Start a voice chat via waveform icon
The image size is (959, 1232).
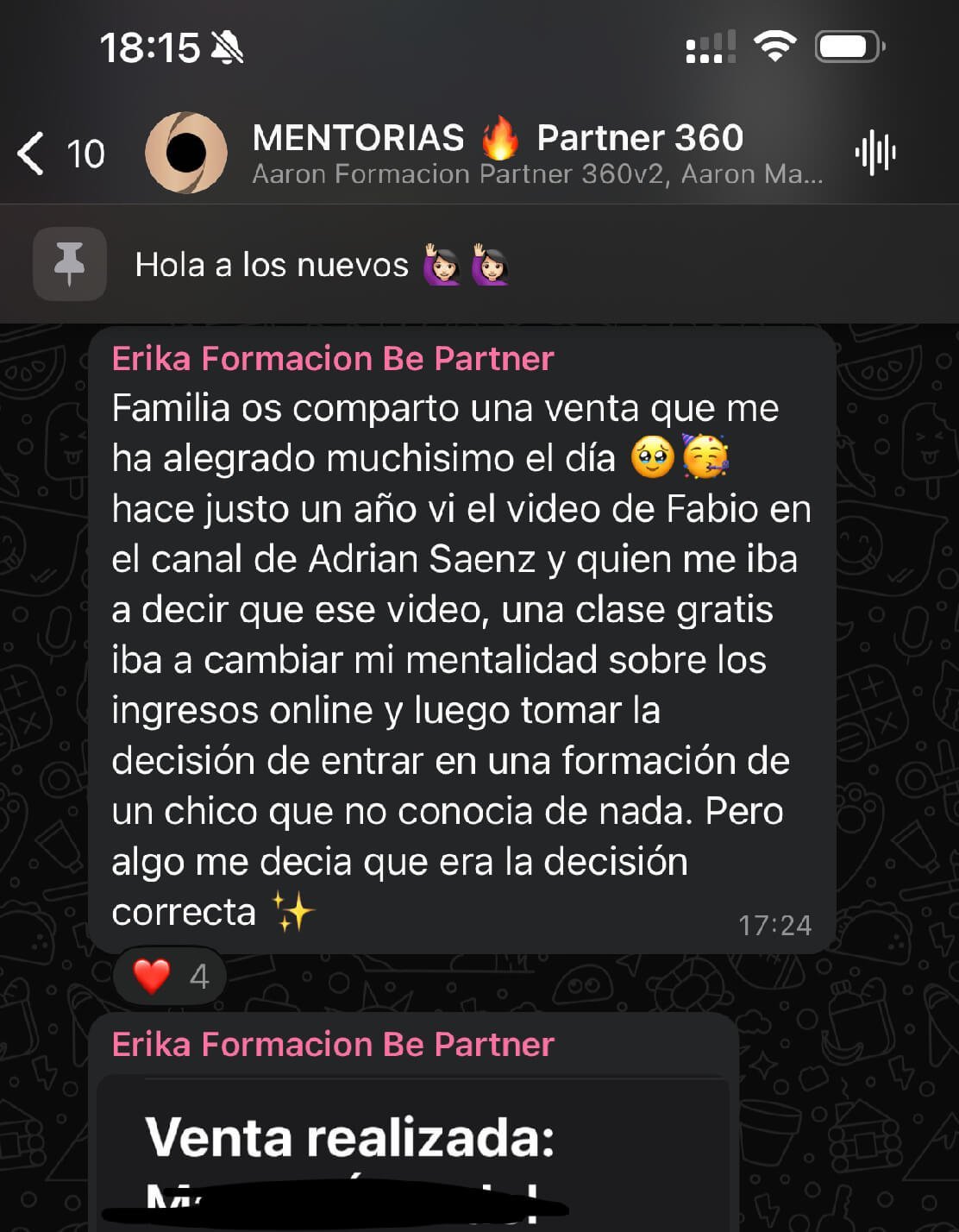click(874, 154)
